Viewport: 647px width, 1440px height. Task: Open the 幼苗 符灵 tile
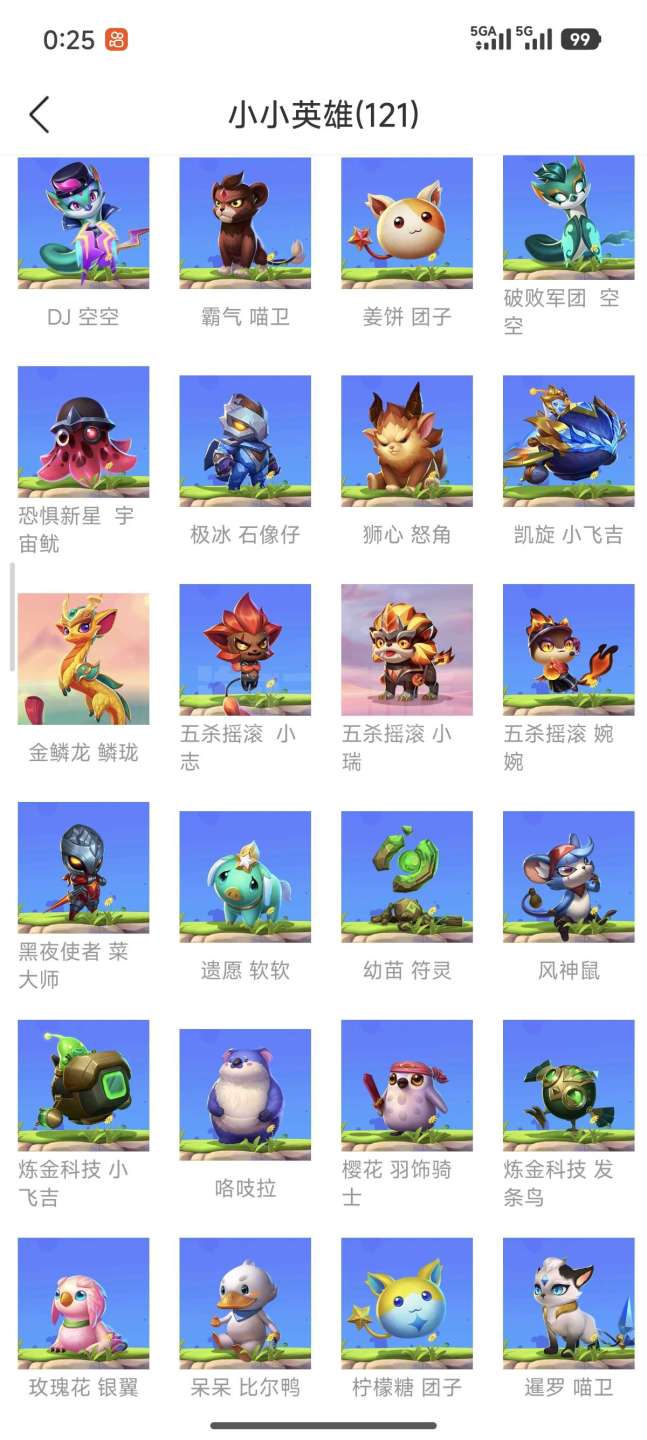[x=407, y=877]
